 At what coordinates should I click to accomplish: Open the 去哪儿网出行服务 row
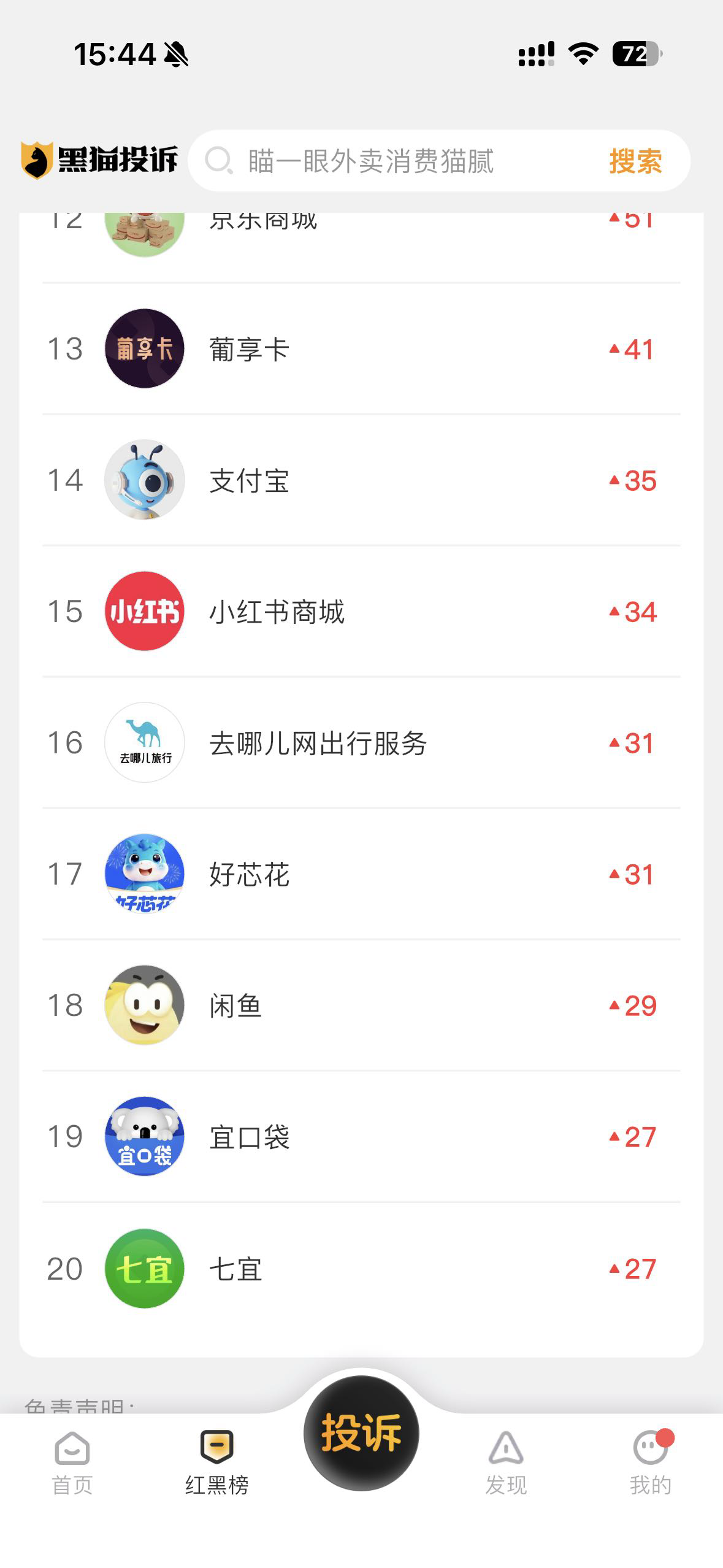click(x=361, y=743)
